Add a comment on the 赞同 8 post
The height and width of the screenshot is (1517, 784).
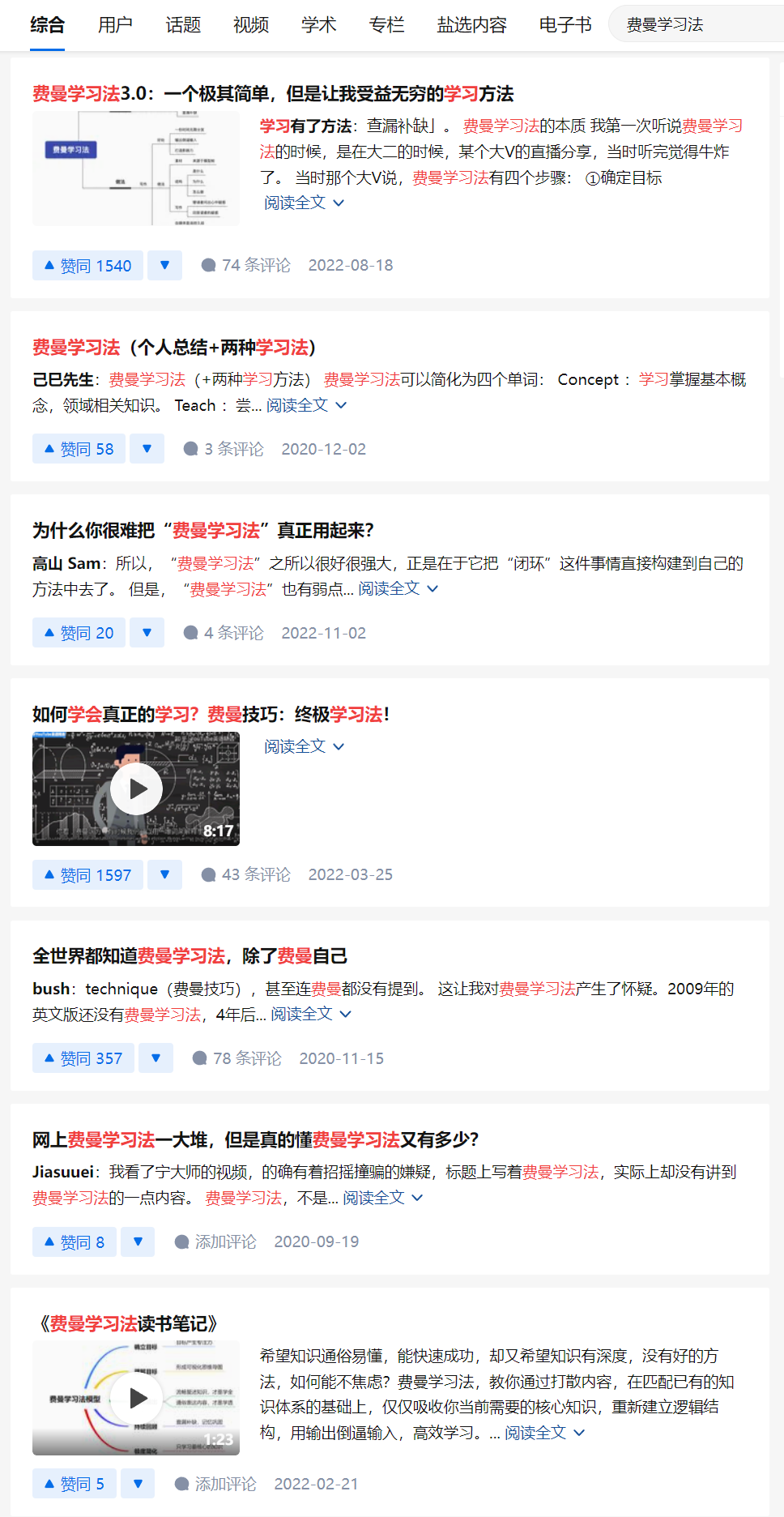click(x=216, y=1242)
